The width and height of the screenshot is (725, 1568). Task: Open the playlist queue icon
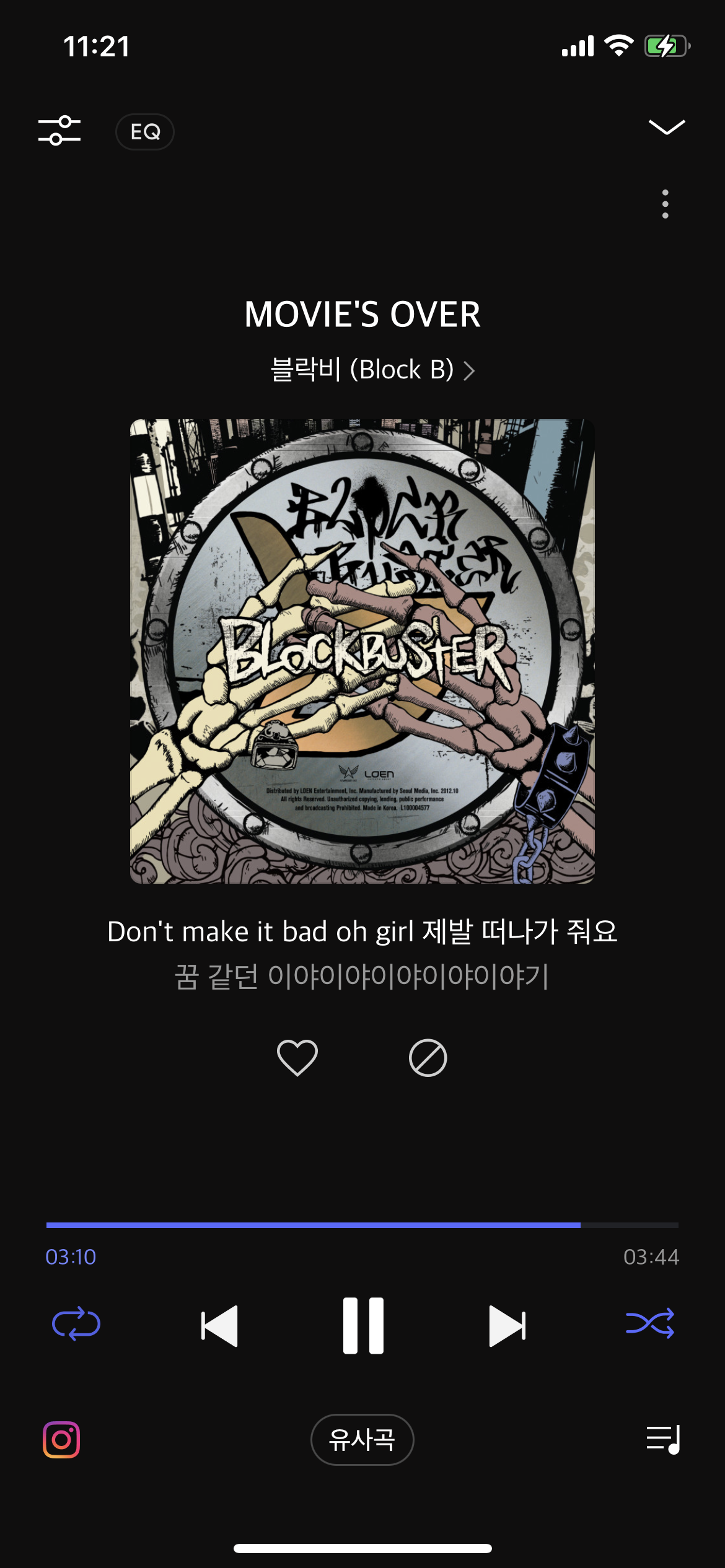663,1439
